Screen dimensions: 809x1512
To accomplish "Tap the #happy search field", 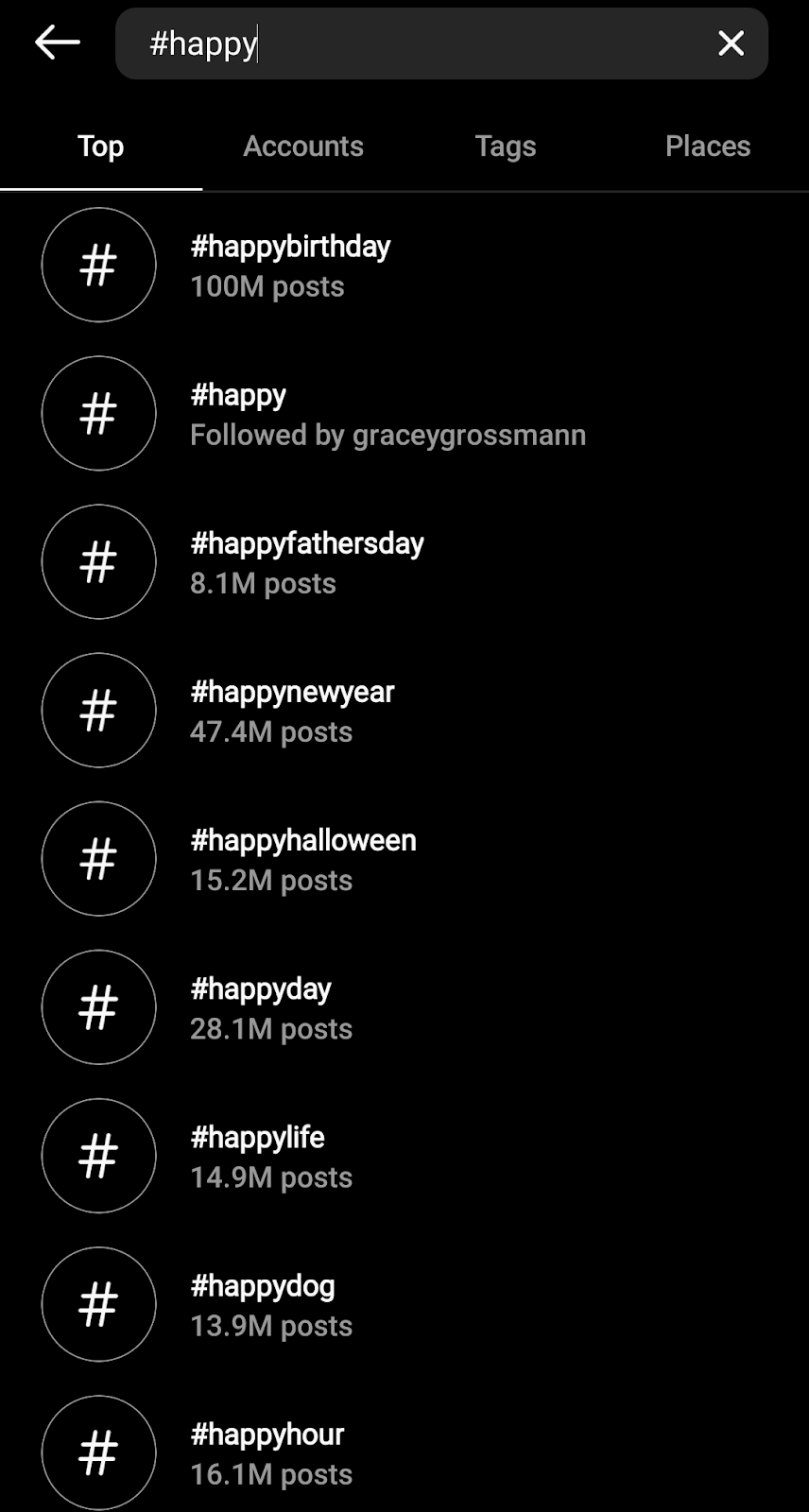I will click(x=416, y=43).
